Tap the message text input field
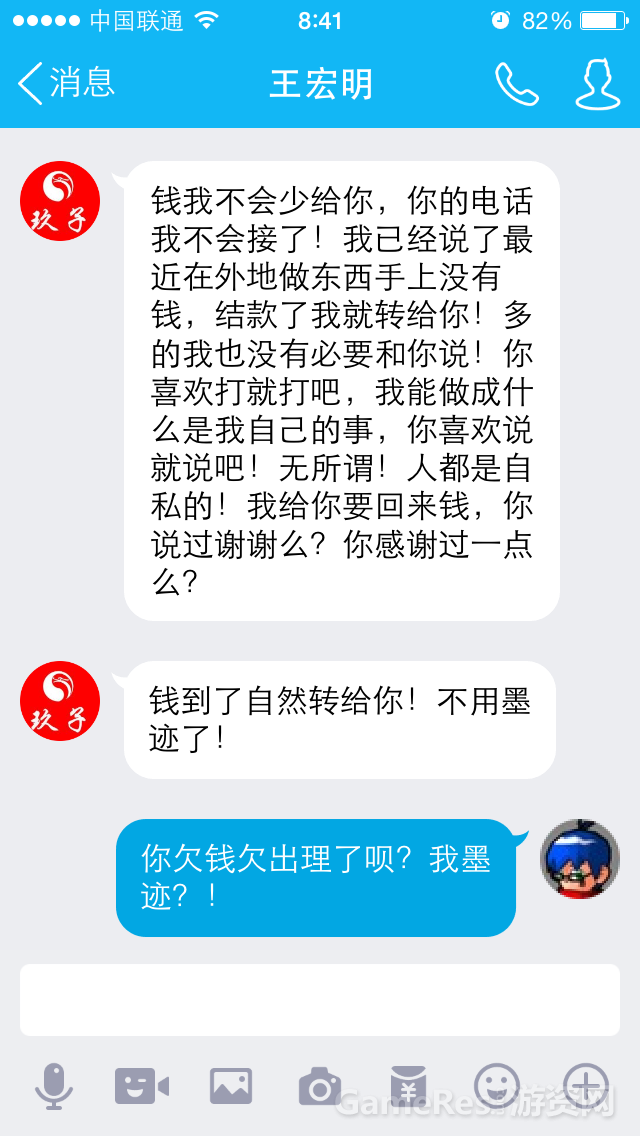The image size is (640, 1136). tap(320, 999)
